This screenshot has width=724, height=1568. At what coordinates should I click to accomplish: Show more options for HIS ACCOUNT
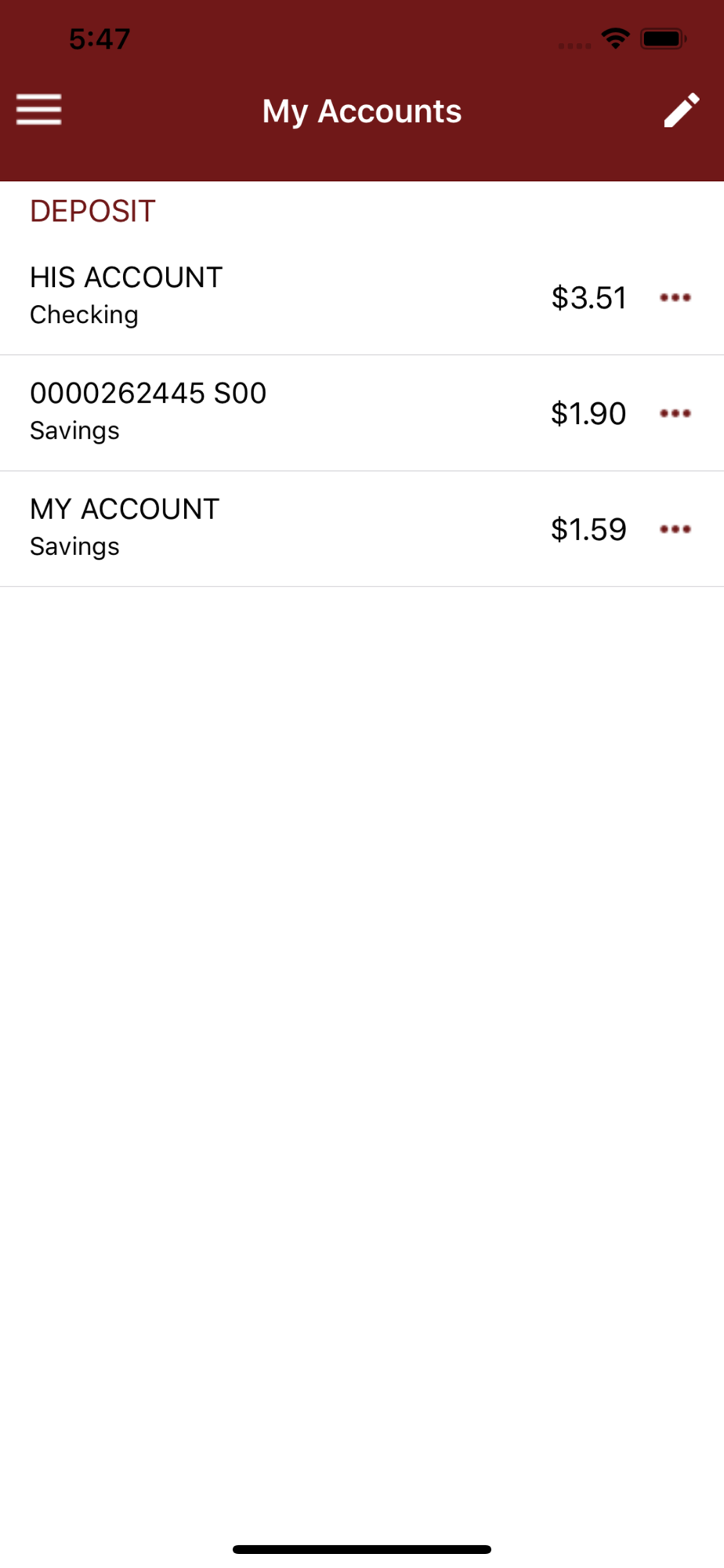[x=675, y=297]
